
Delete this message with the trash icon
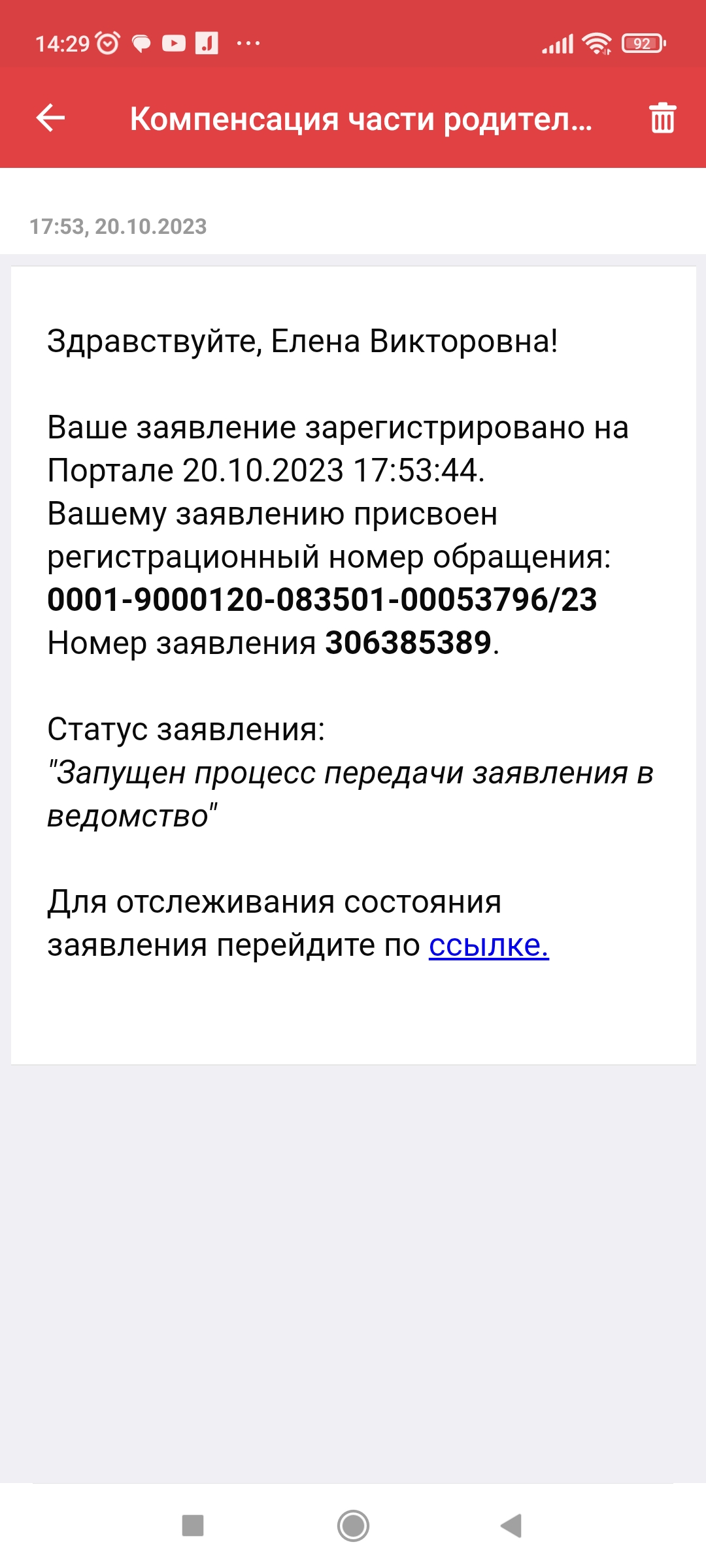click(662, 118)
